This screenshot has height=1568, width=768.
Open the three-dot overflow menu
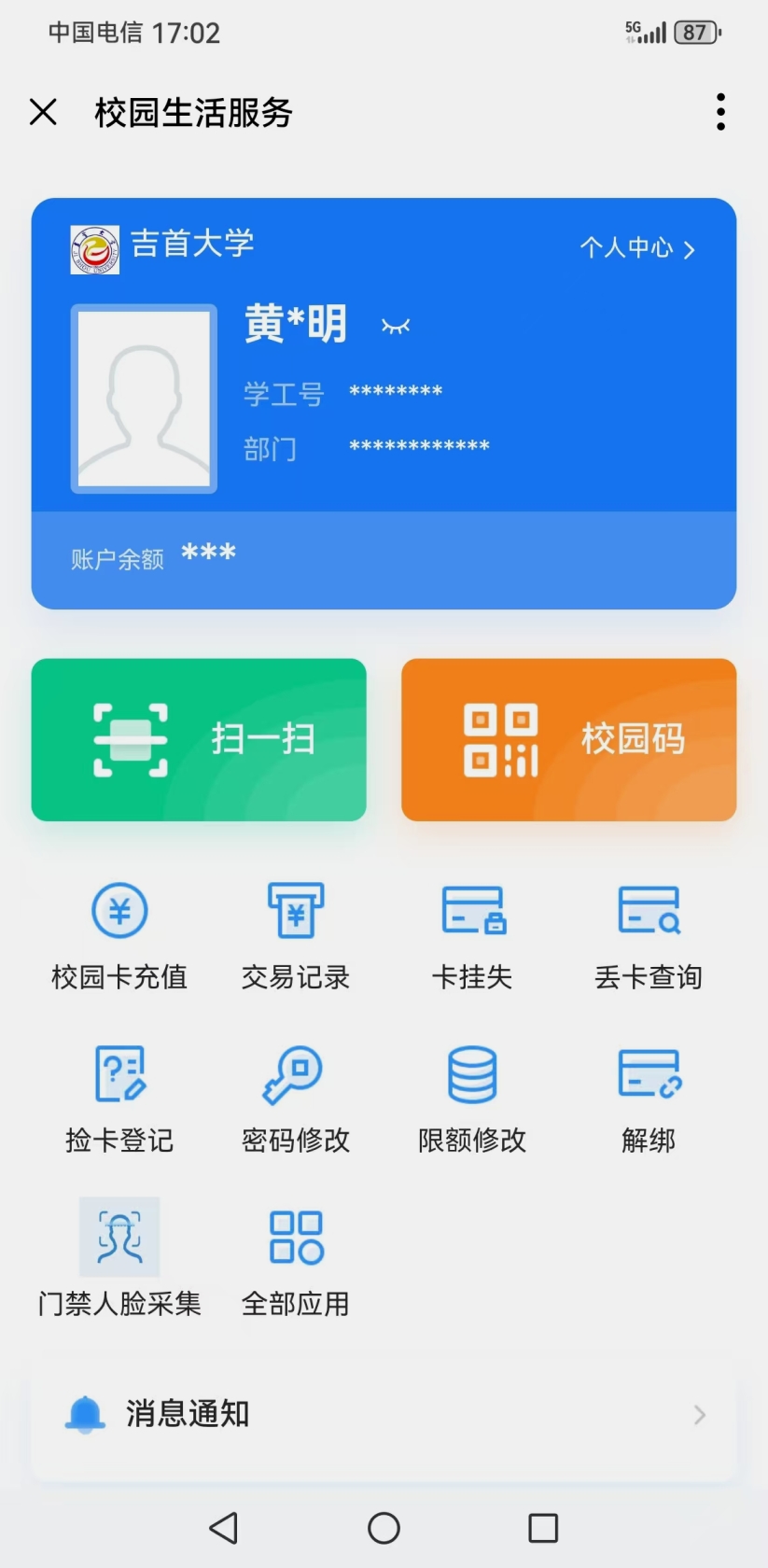[720, 112]
